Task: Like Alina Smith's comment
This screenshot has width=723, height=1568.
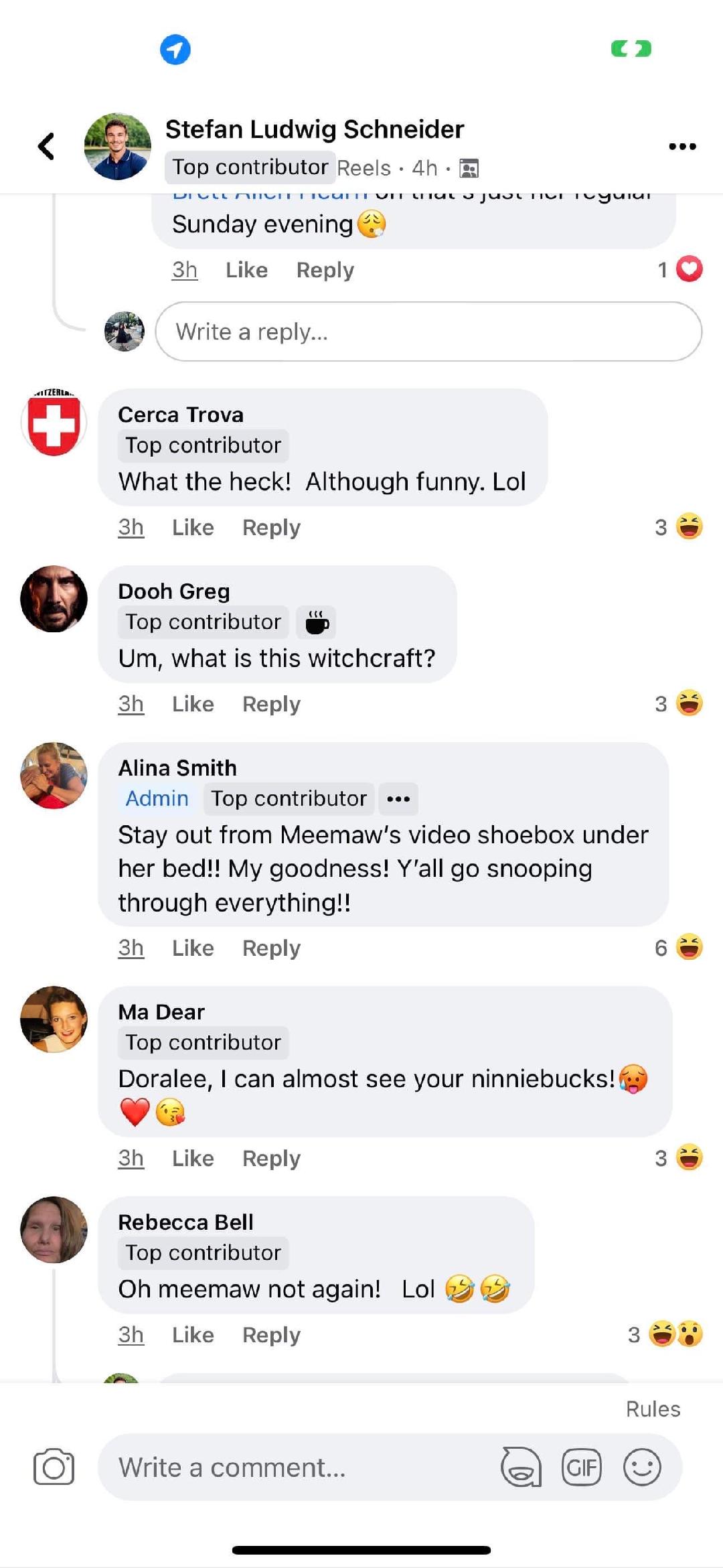Action: 193,948
